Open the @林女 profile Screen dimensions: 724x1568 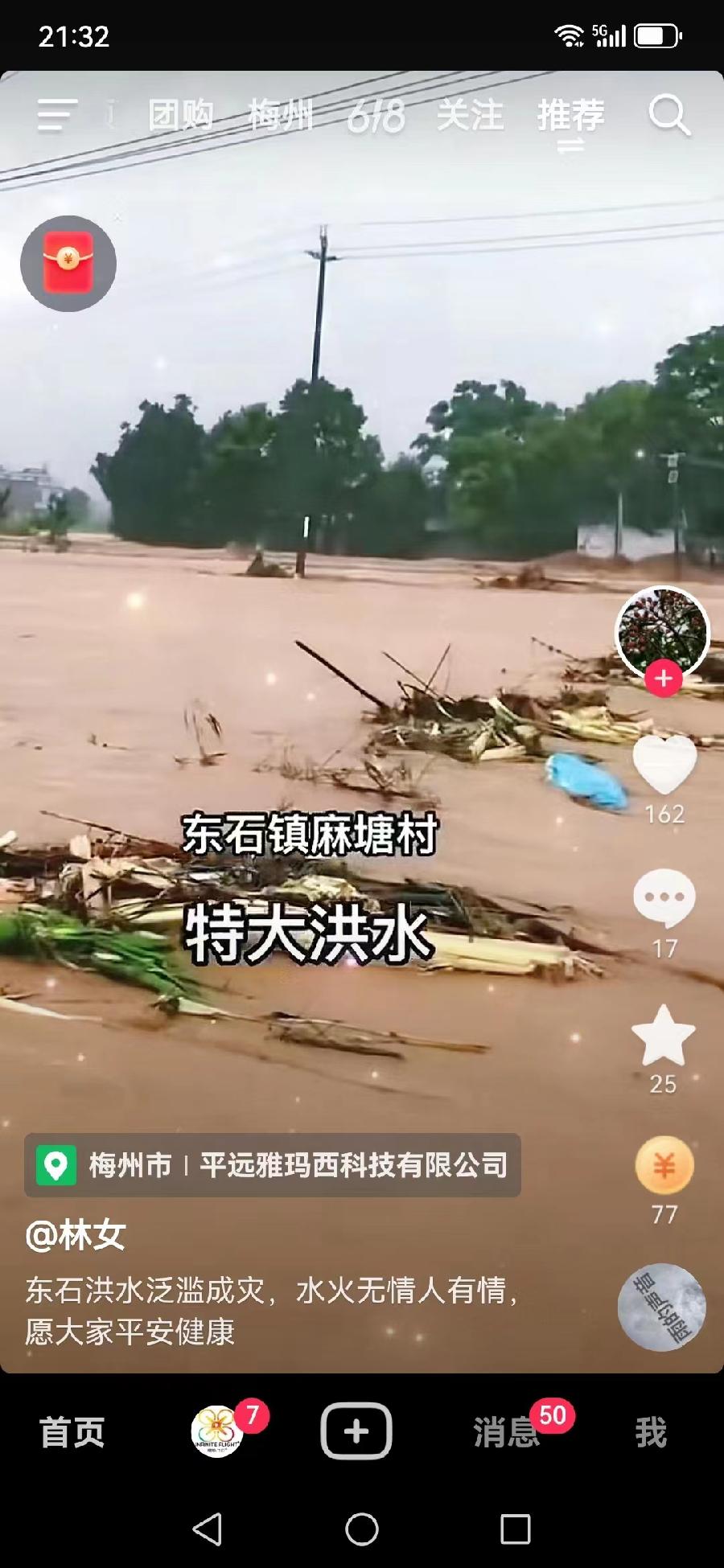(76, 1236)
